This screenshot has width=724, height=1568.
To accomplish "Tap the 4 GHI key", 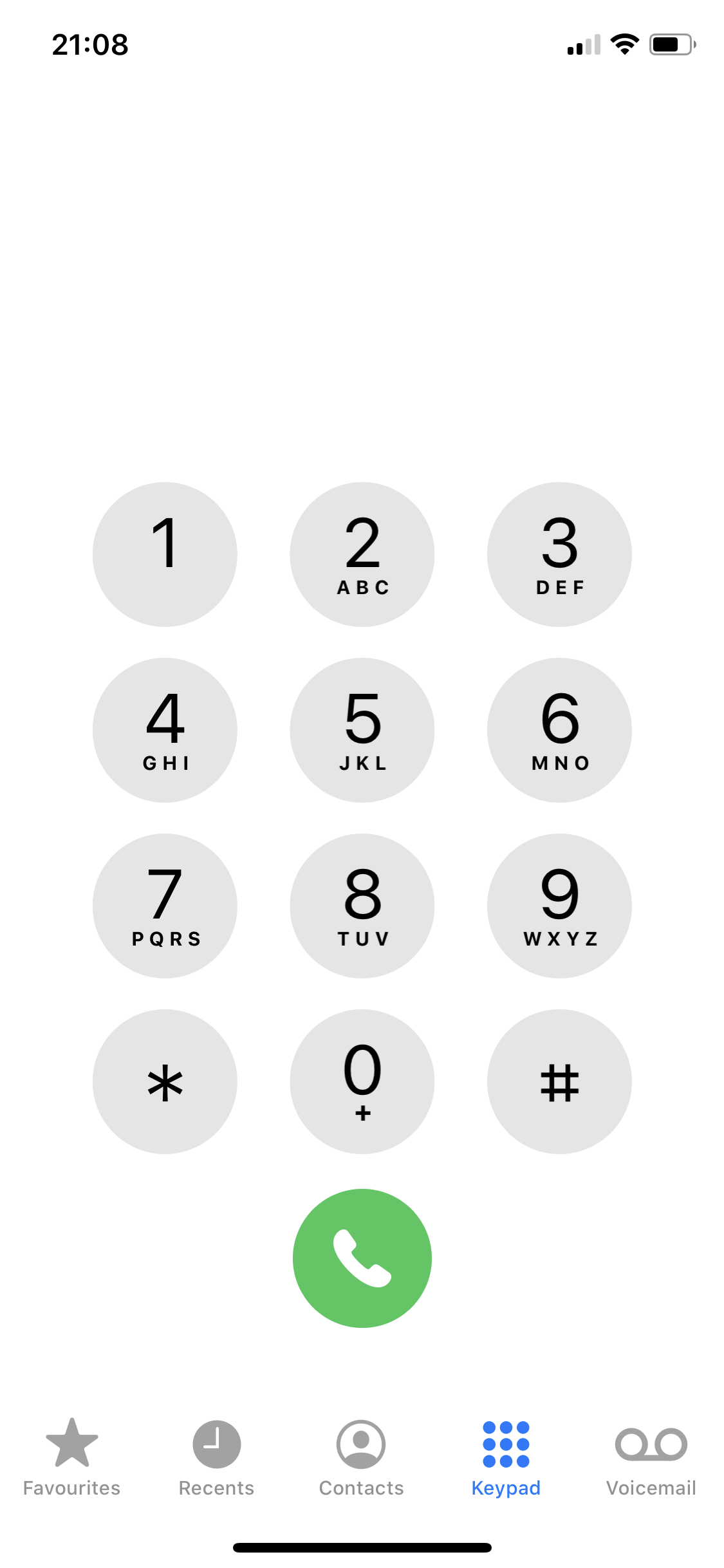I will [x=165, y=730].
